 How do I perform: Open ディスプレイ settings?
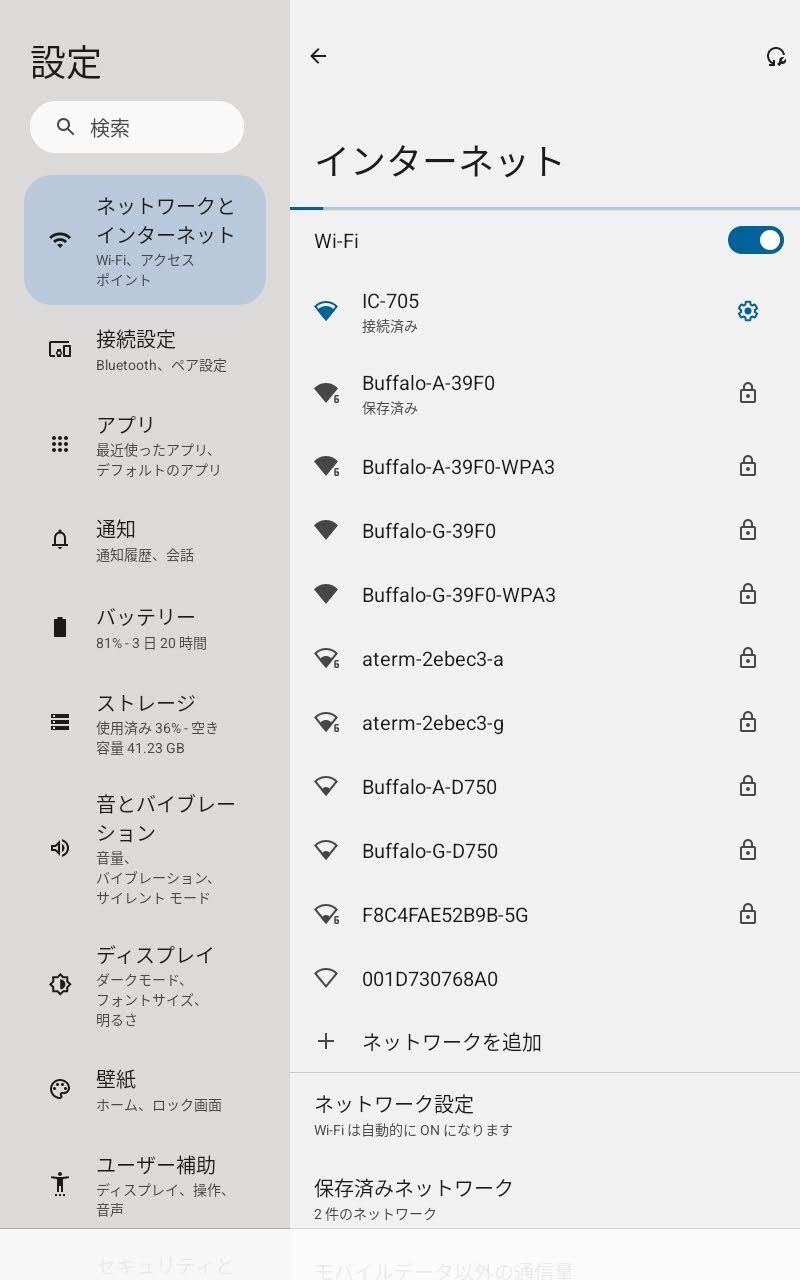click(x=145, y=985)
